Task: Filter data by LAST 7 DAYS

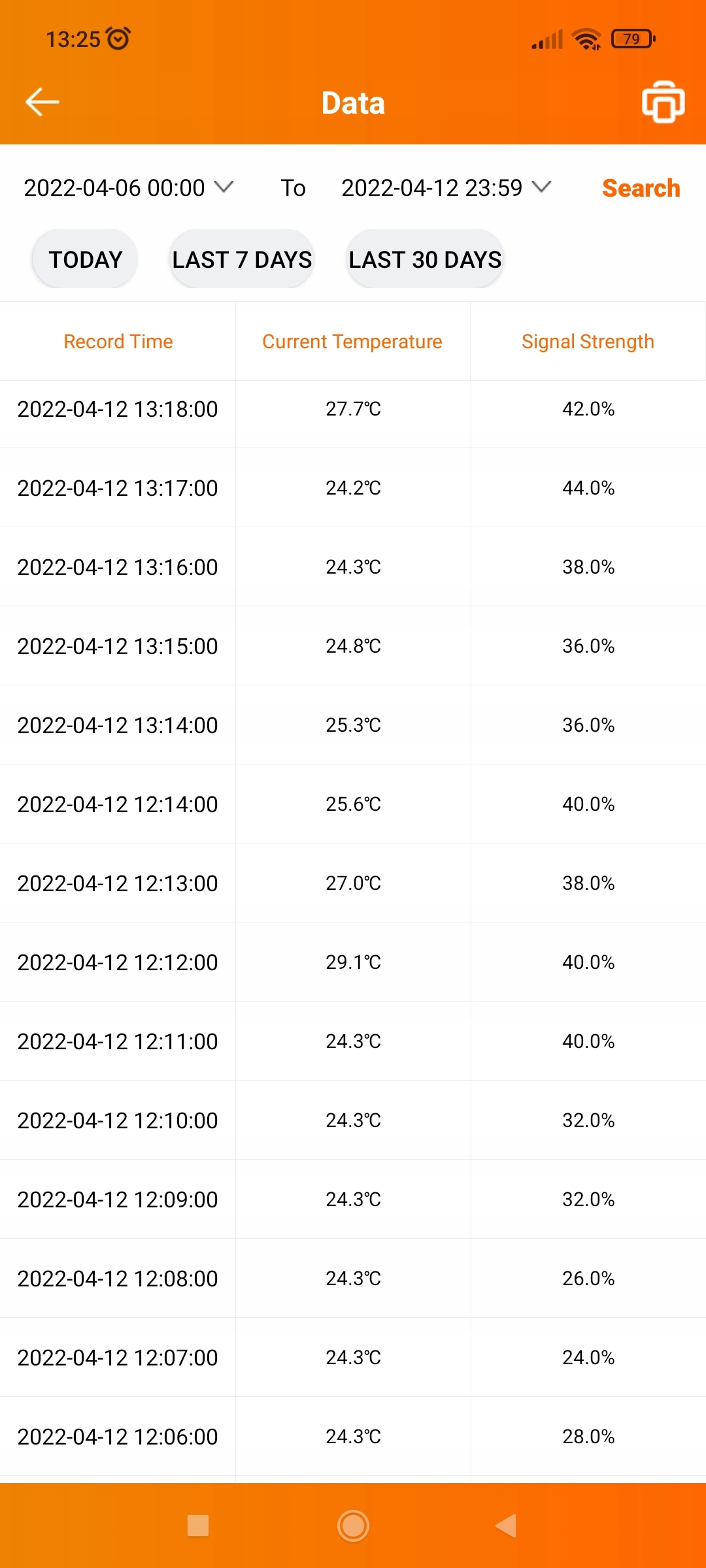Action: pyautogui.click(x=242, y=259)
